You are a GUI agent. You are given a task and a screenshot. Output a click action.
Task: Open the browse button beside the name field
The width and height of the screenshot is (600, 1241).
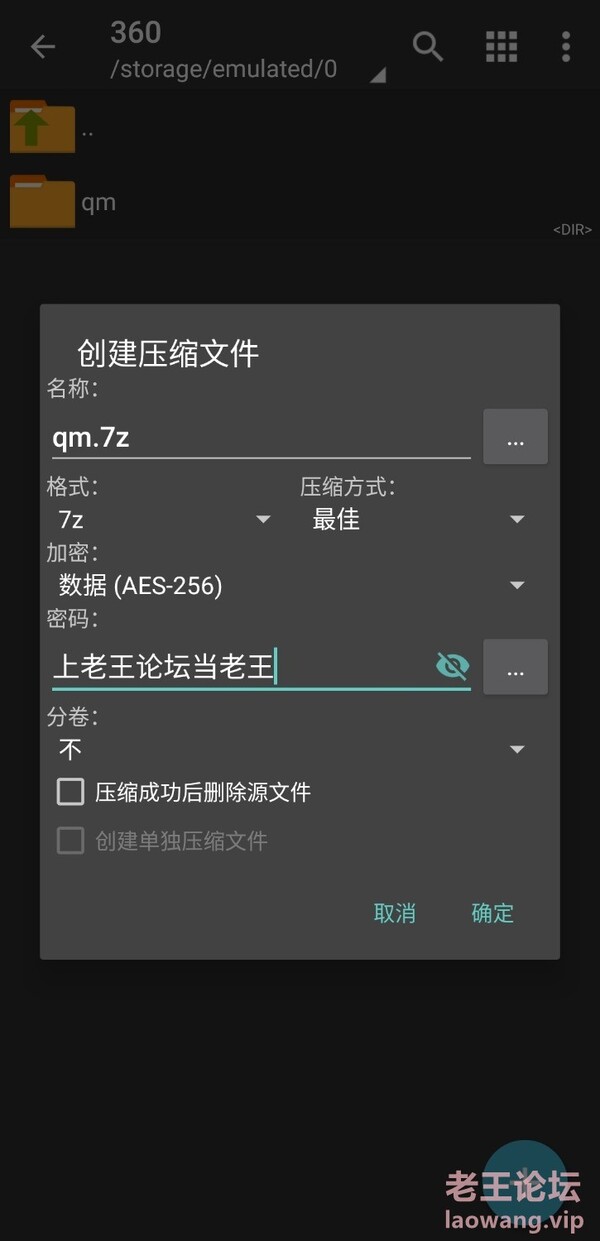515,437
